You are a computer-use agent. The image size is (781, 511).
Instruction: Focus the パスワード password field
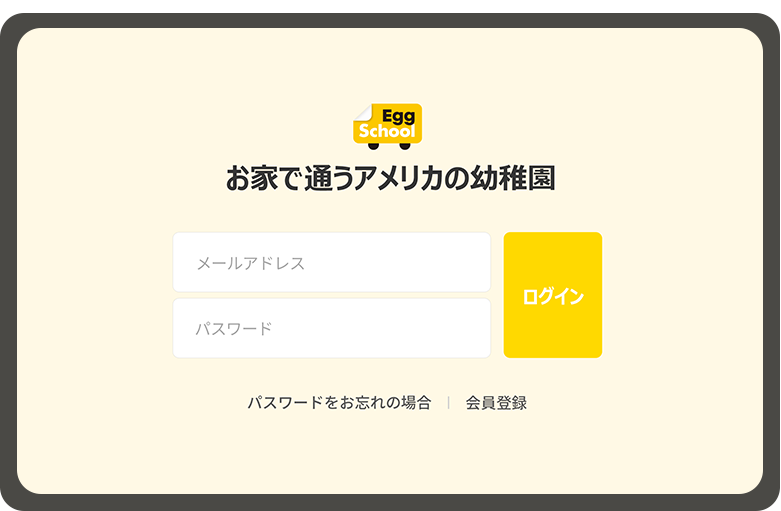(x=331, y=328)
